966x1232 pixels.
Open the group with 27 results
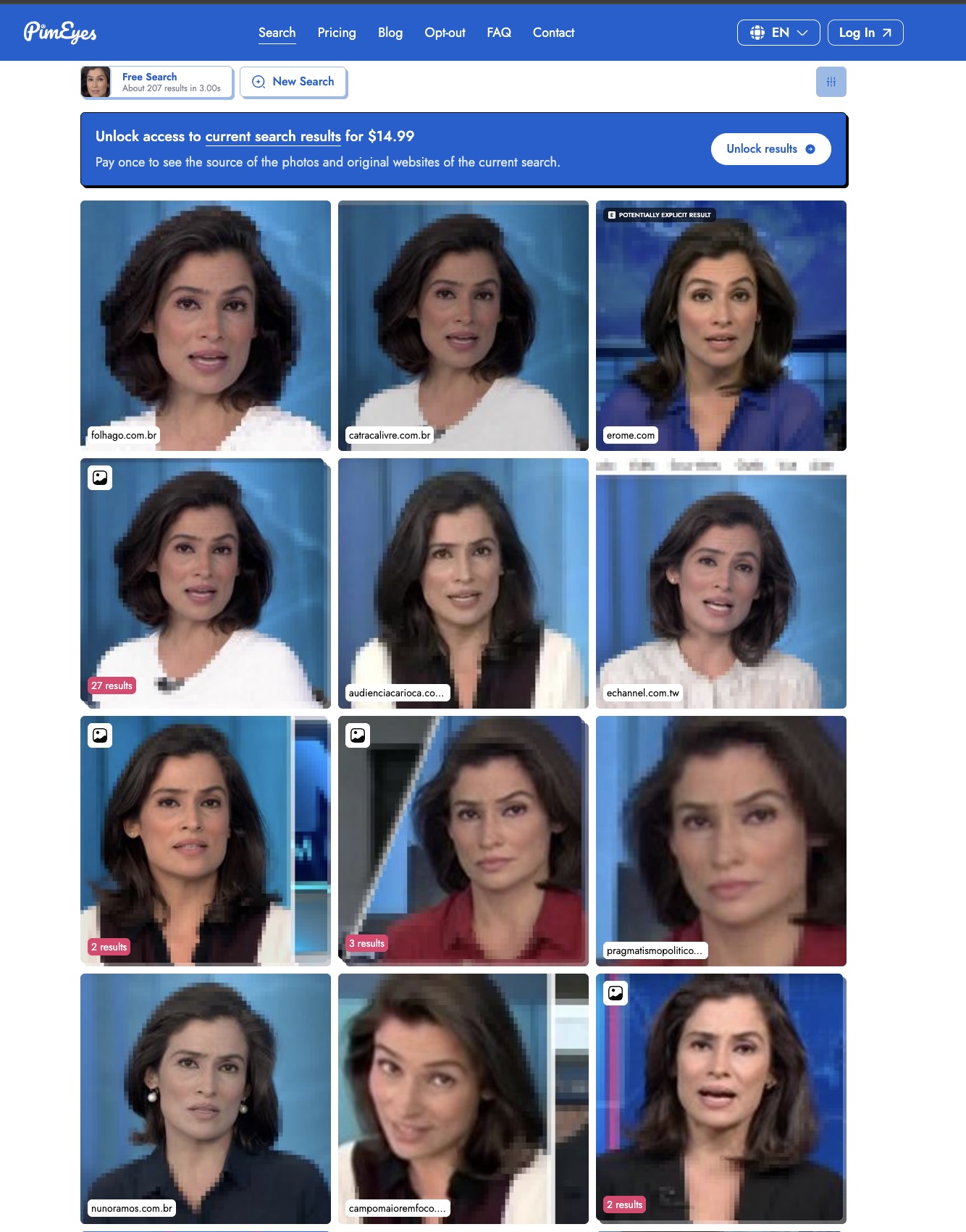[206, 583]
